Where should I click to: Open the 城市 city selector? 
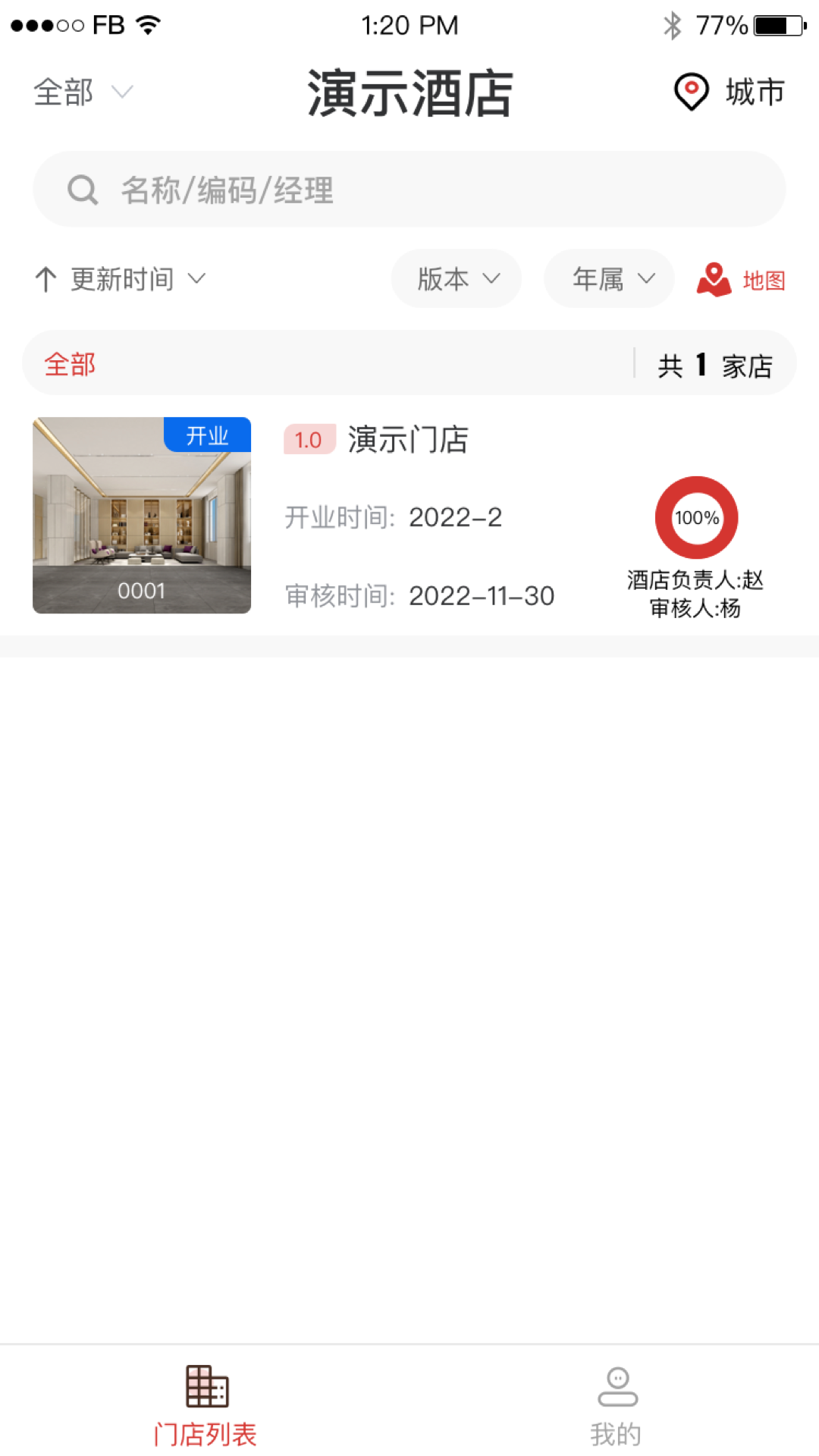(730, 93)
